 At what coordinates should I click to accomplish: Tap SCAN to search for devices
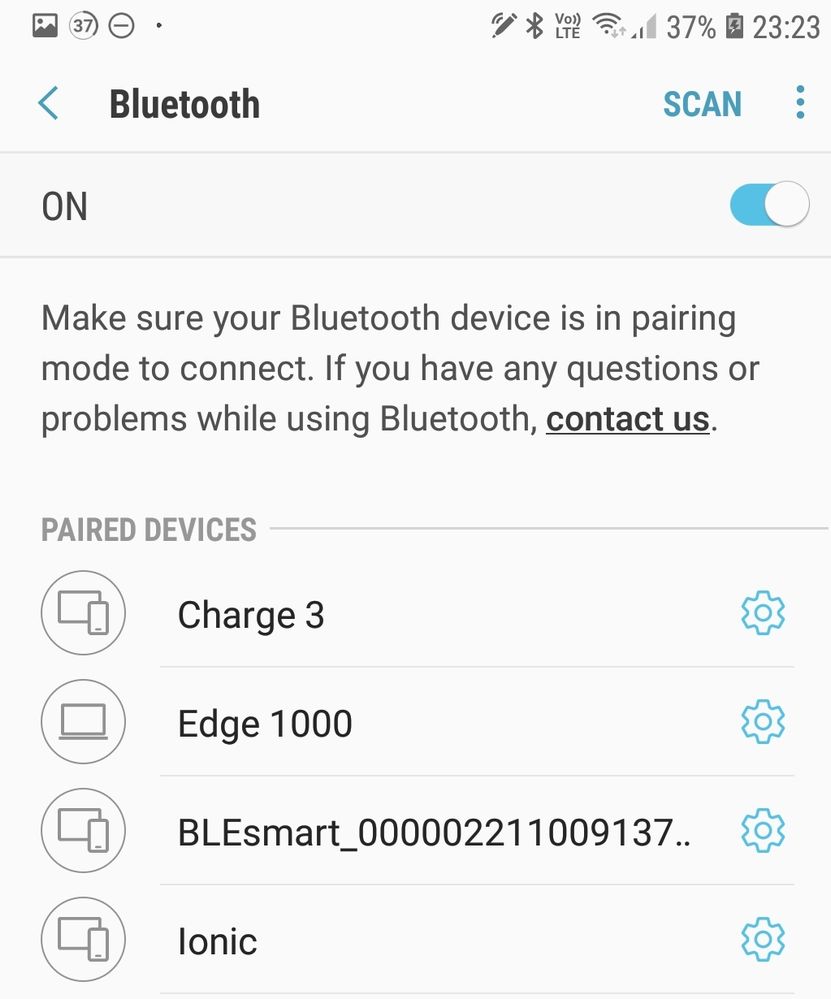click(702, 104)
